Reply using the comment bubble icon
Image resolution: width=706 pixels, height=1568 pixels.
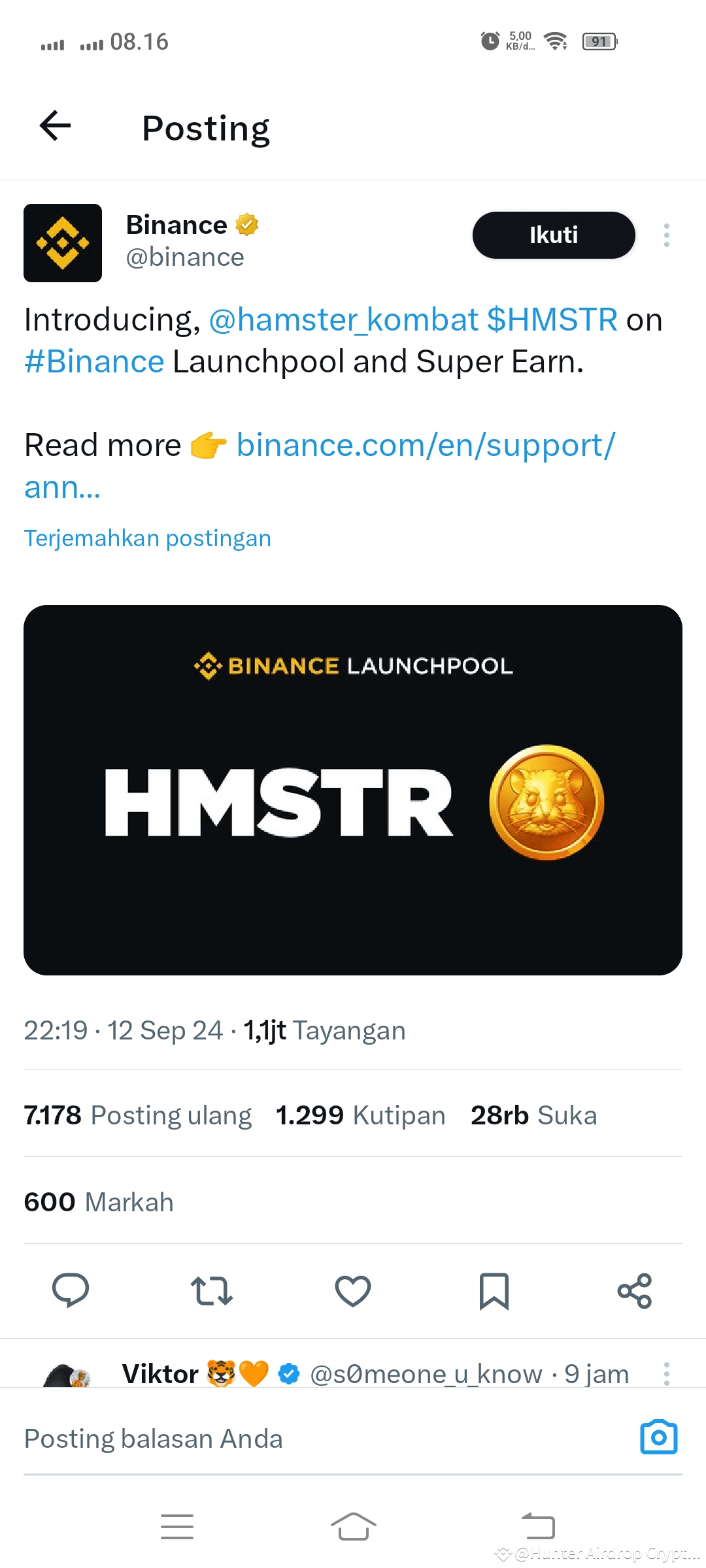(x=71, y=1290)
